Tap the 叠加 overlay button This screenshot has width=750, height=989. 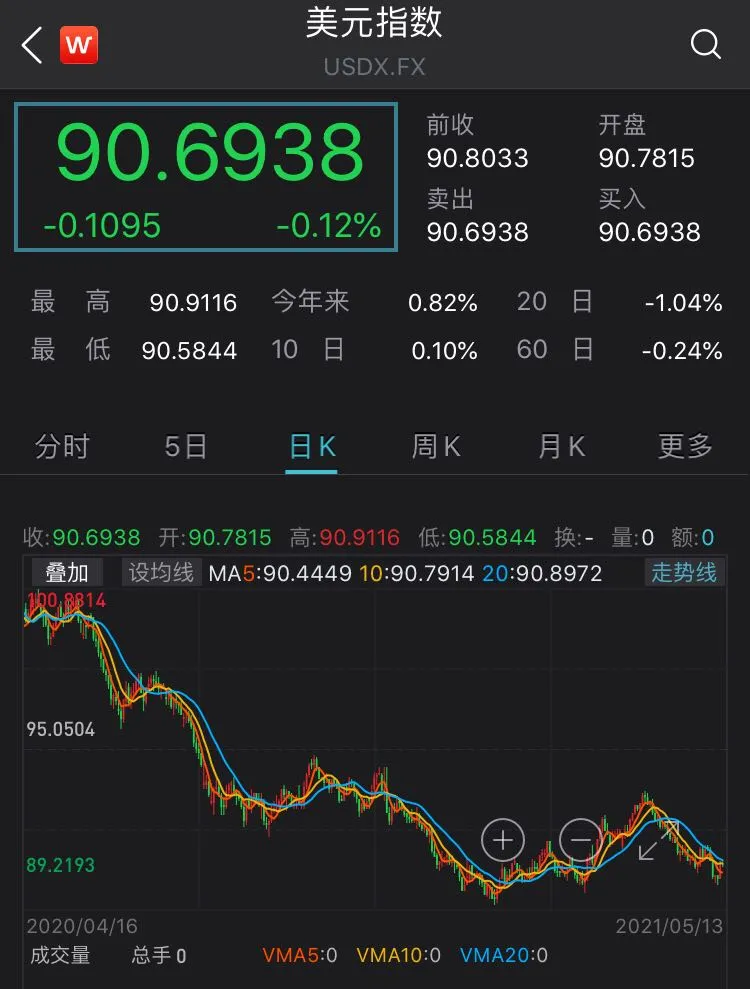[67, 572]
